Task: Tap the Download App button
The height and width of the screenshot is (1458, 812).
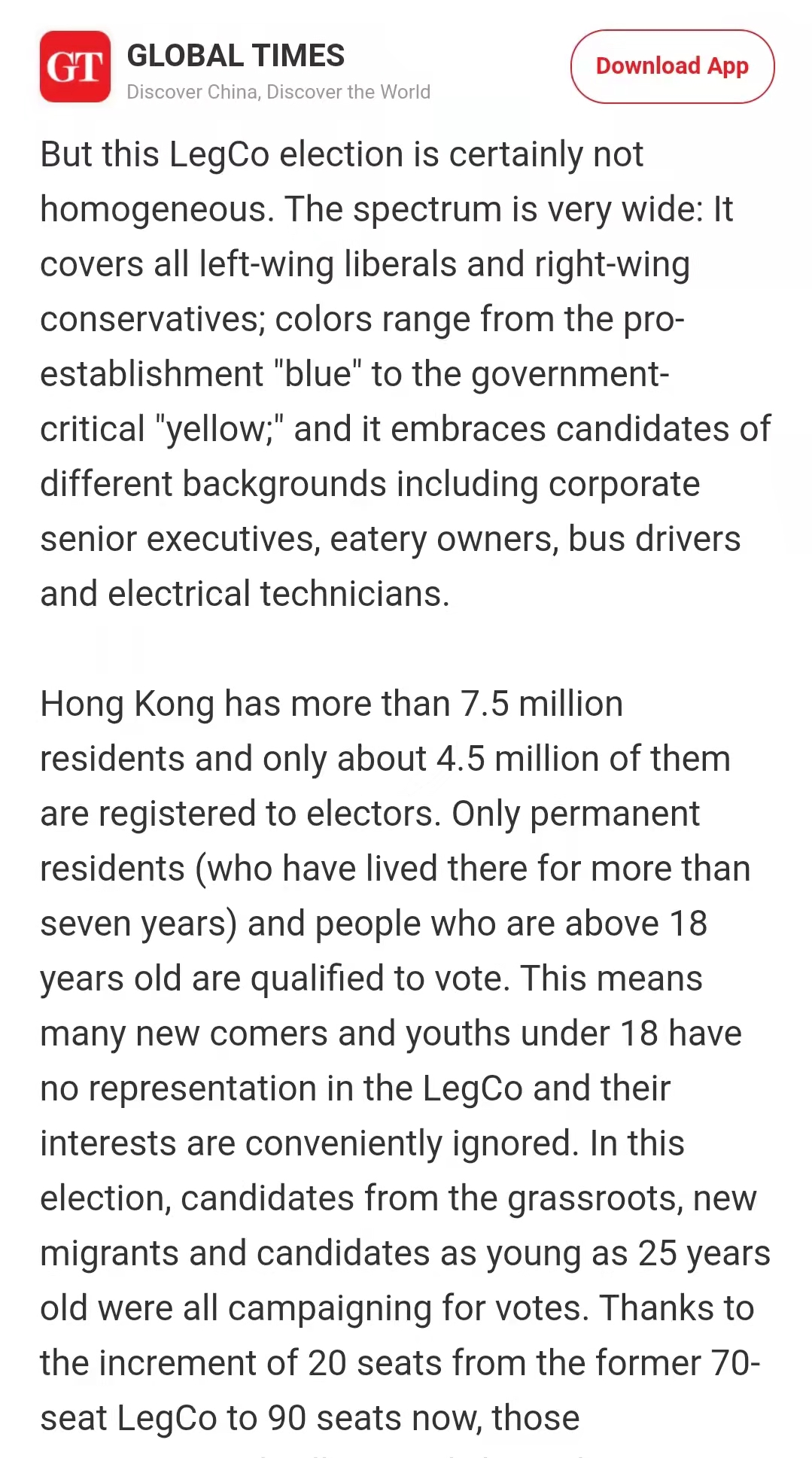Action: [672, 66]
